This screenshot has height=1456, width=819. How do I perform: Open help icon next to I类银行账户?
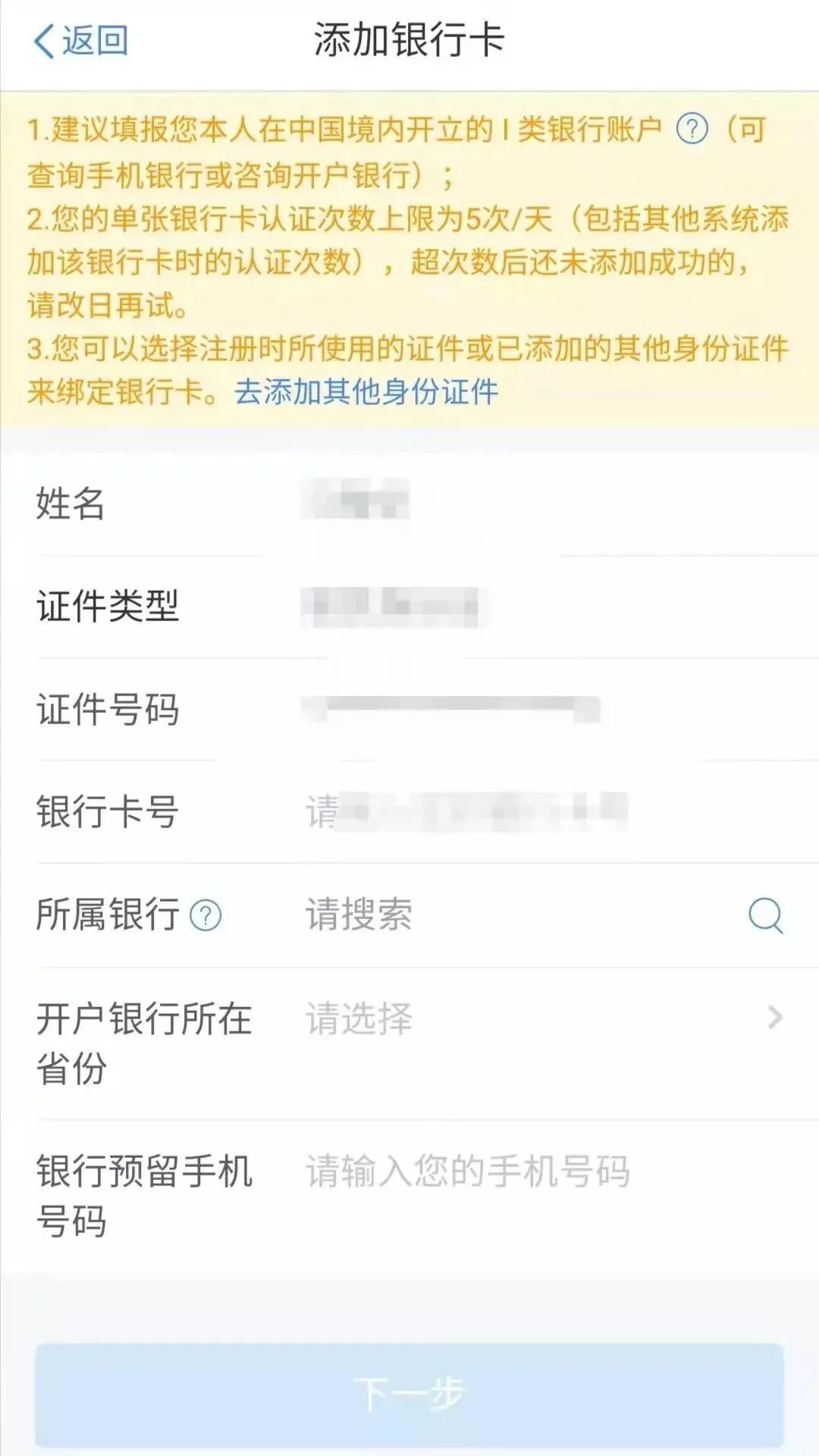(x=692, y=129)
